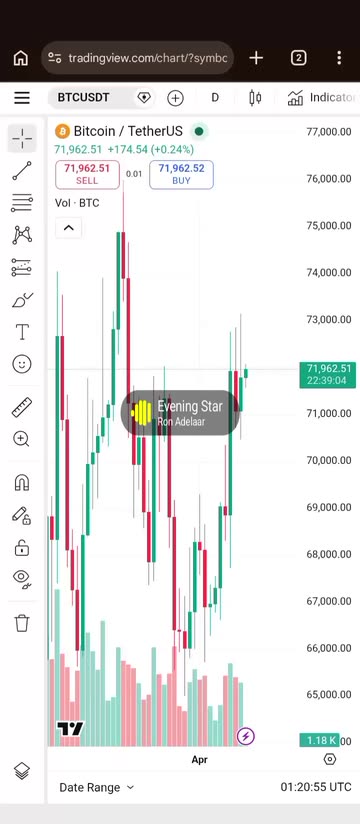Change the candlestick chart type

click(x=255, y=98)
